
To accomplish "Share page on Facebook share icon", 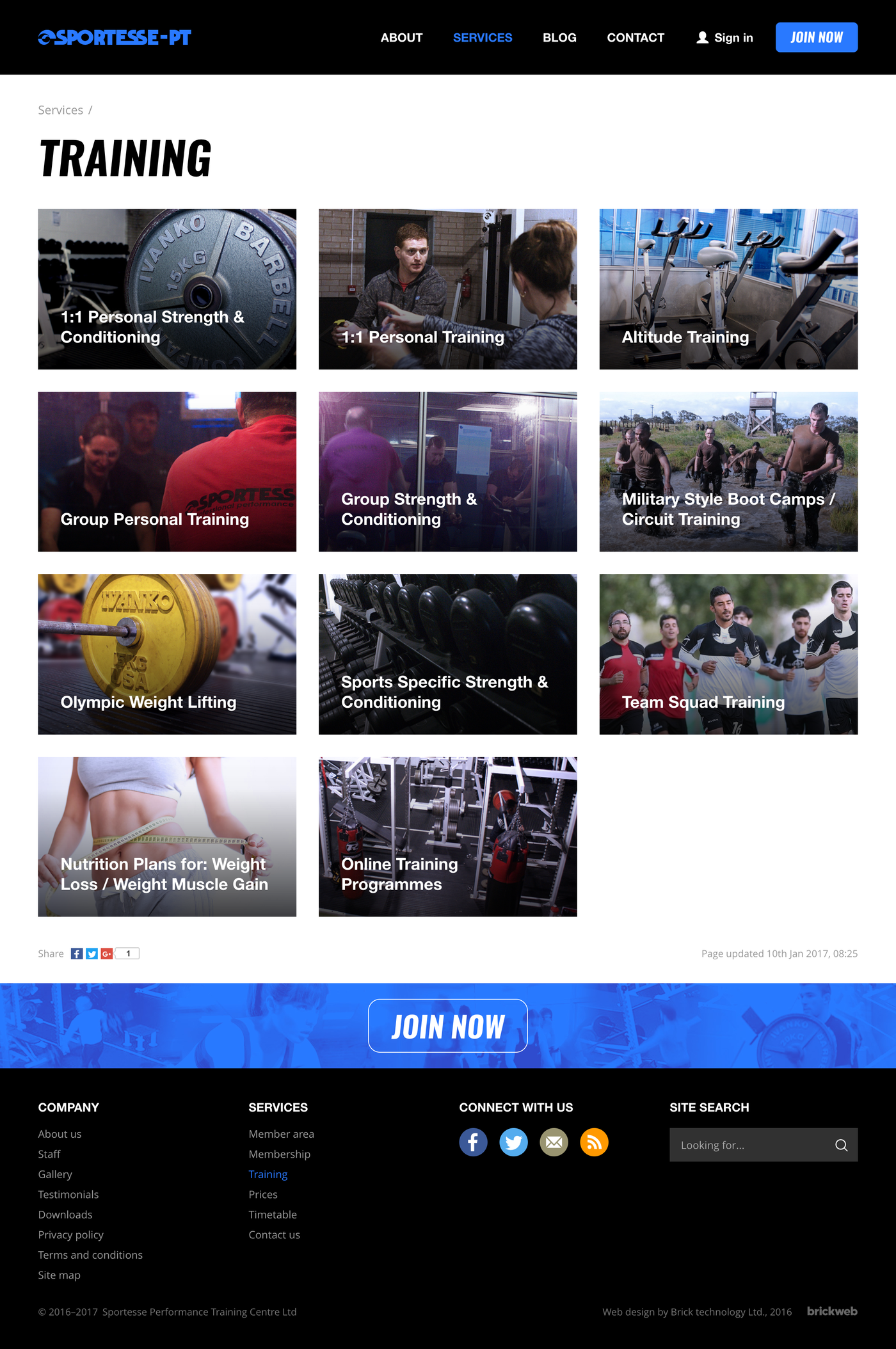I will (x=77, y=954).
